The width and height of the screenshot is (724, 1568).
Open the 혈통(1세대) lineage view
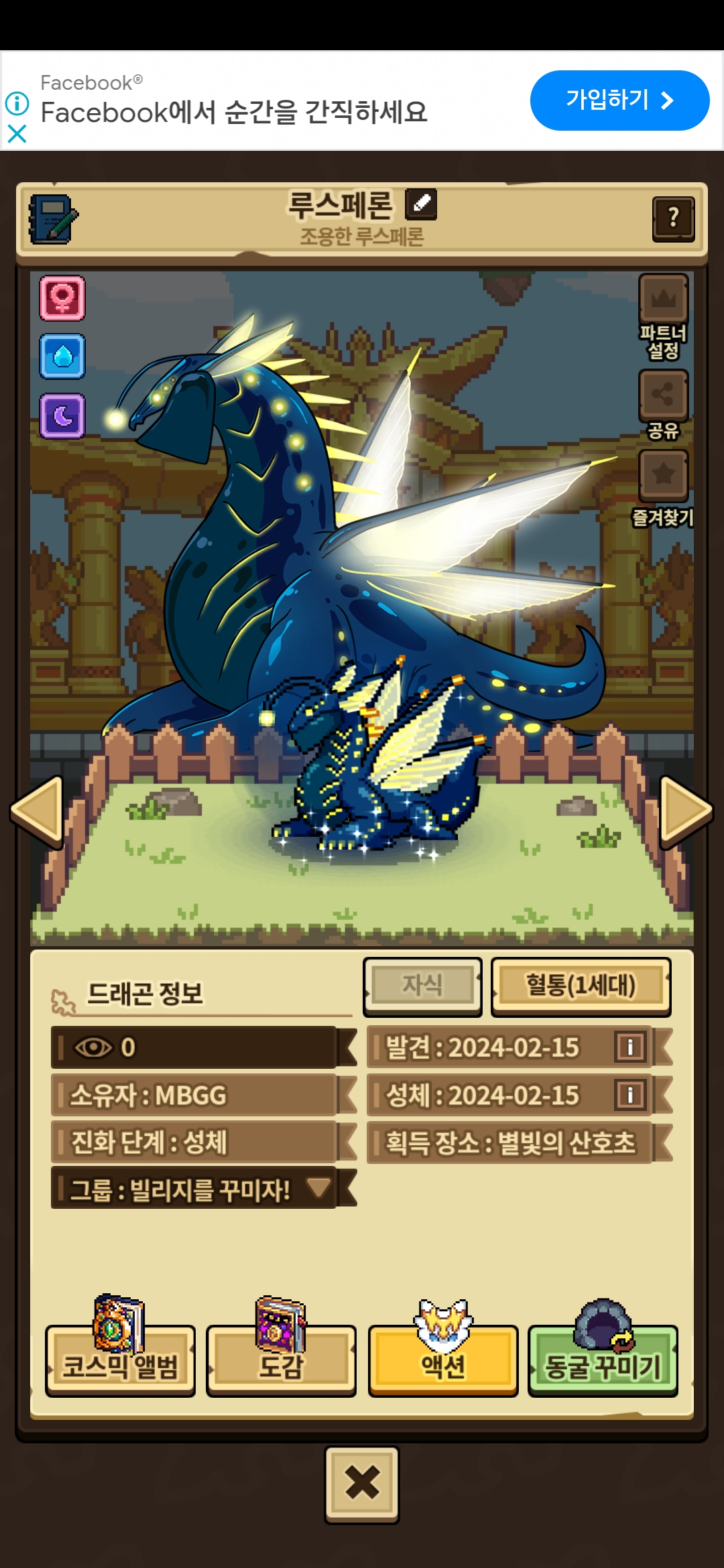point(581,986)
